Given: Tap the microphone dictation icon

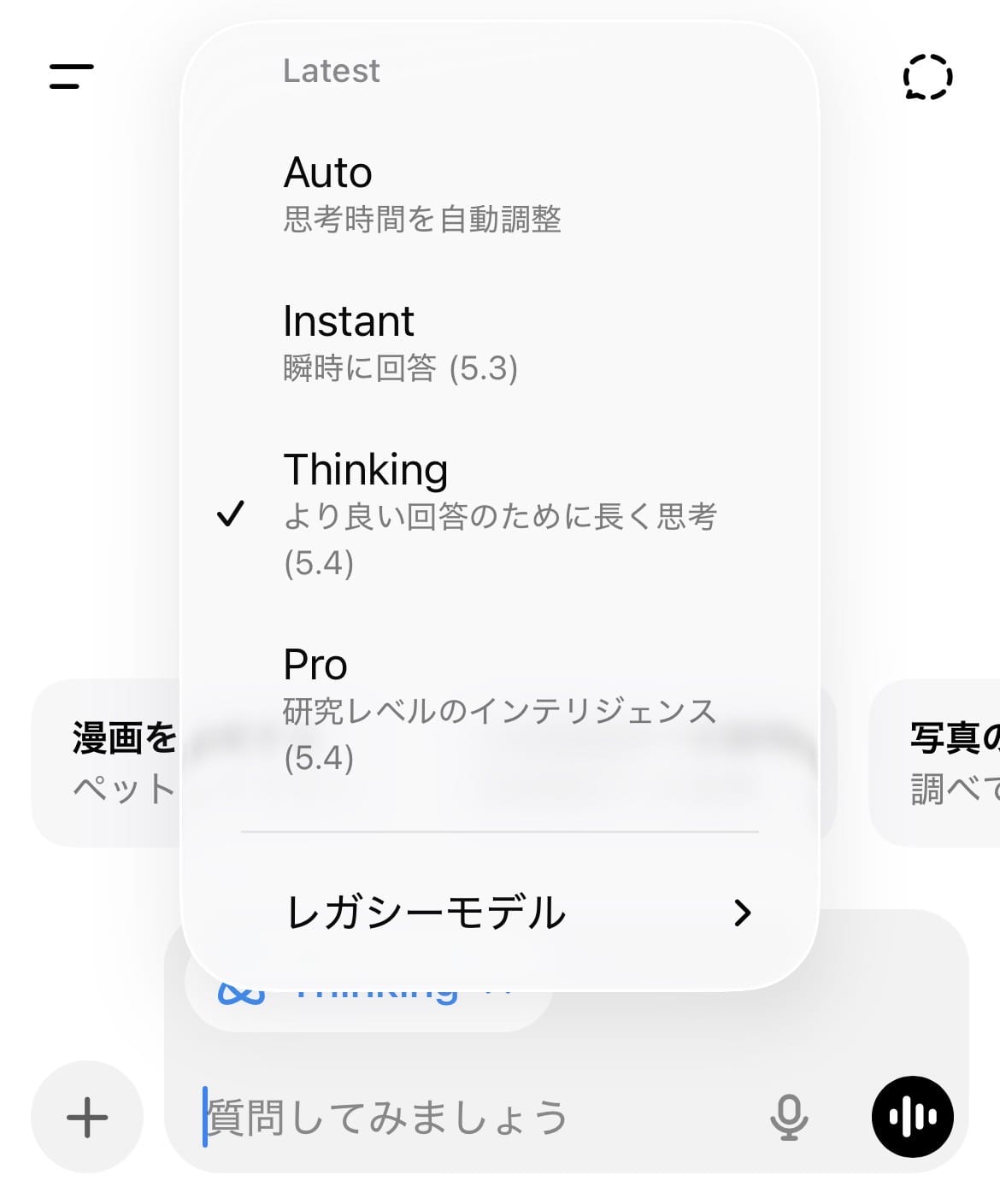Looking at the screenshot, I should (x=787, y=1115).
